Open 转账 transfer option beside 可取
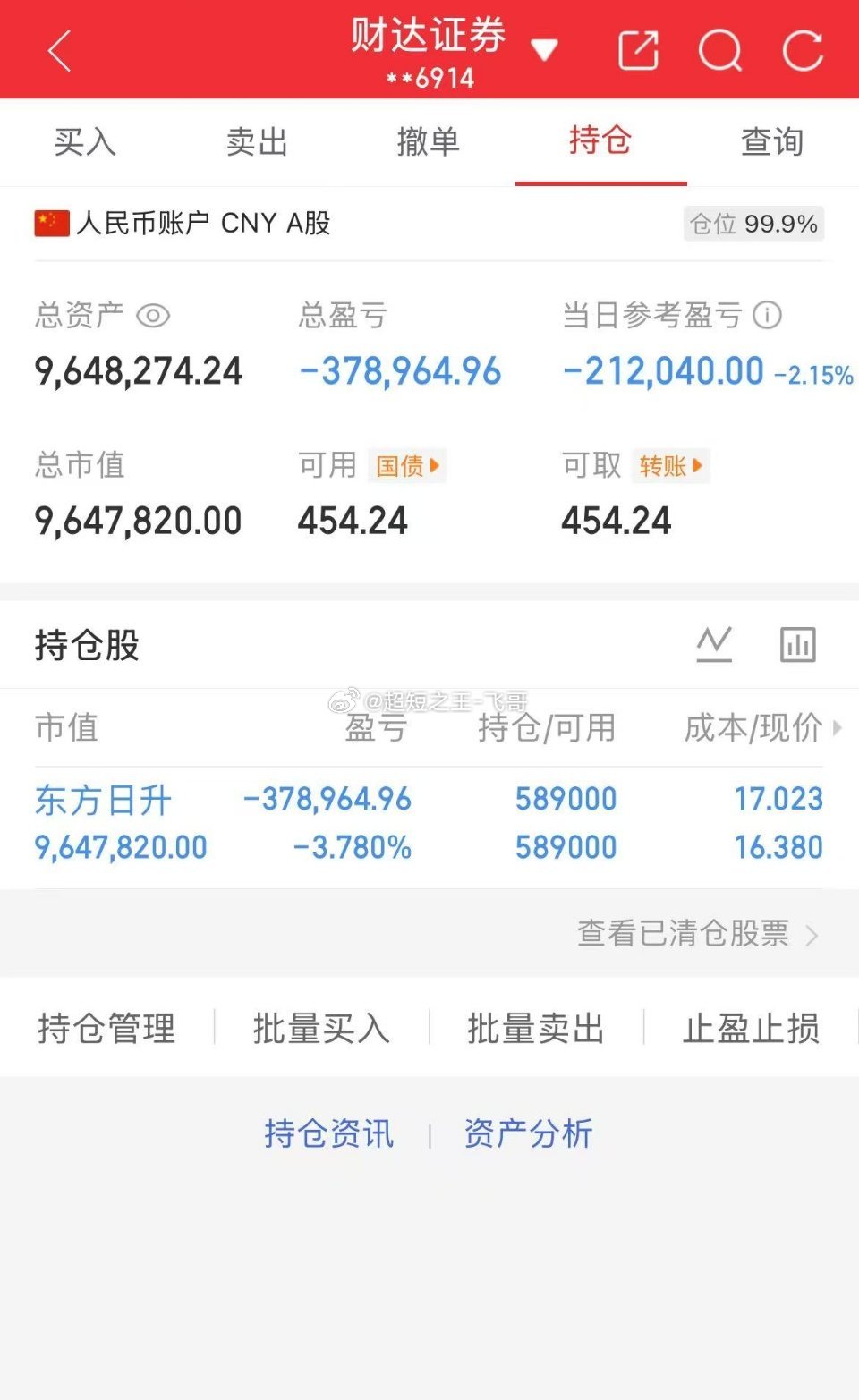The image size is (859, 1400). (669, 466)
